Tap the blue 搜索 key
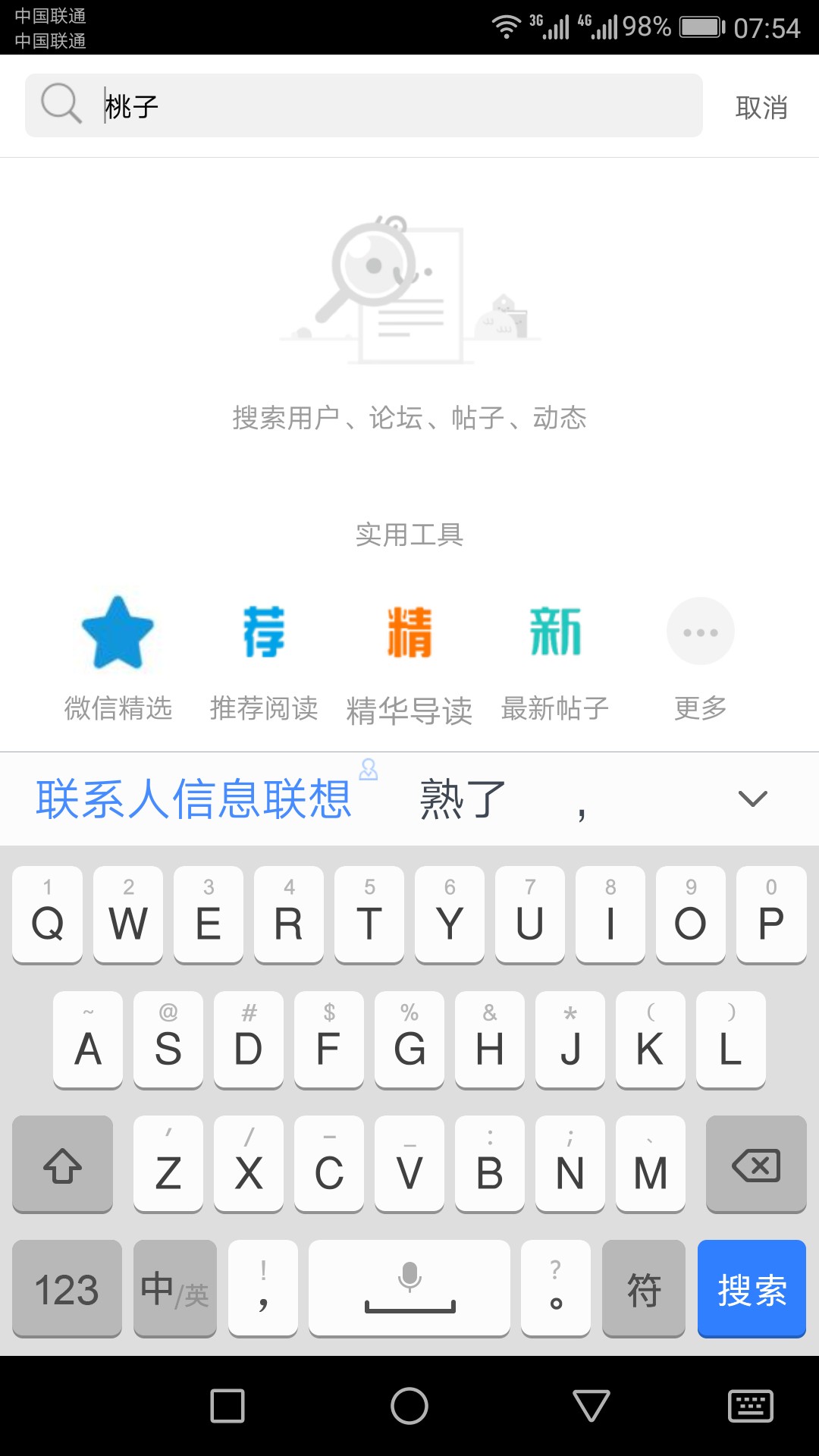This screenshot has height=1456, width=819. click(x=751, y=1288)
